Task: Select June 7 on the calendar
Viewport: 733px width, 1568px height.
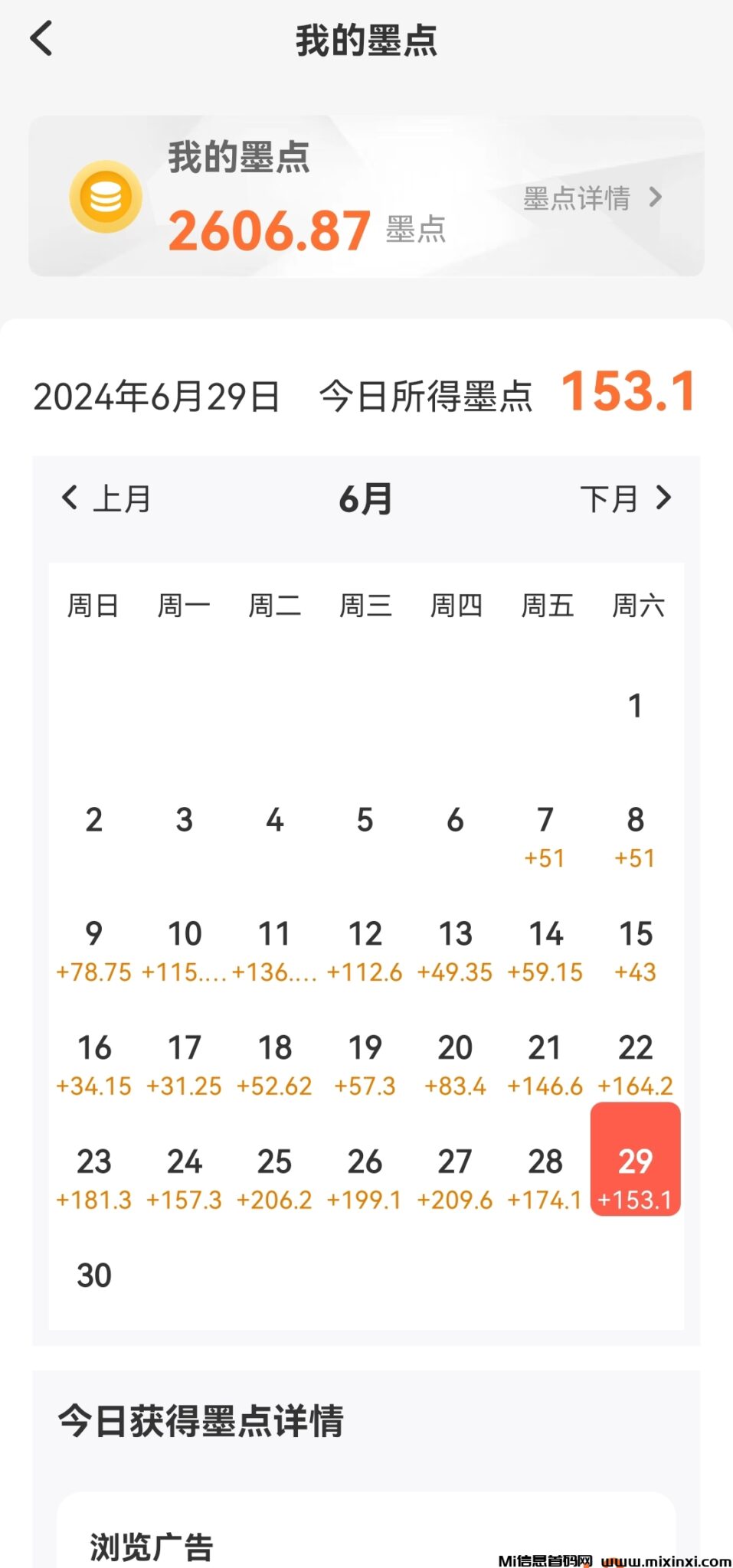Action: point(545,835)
